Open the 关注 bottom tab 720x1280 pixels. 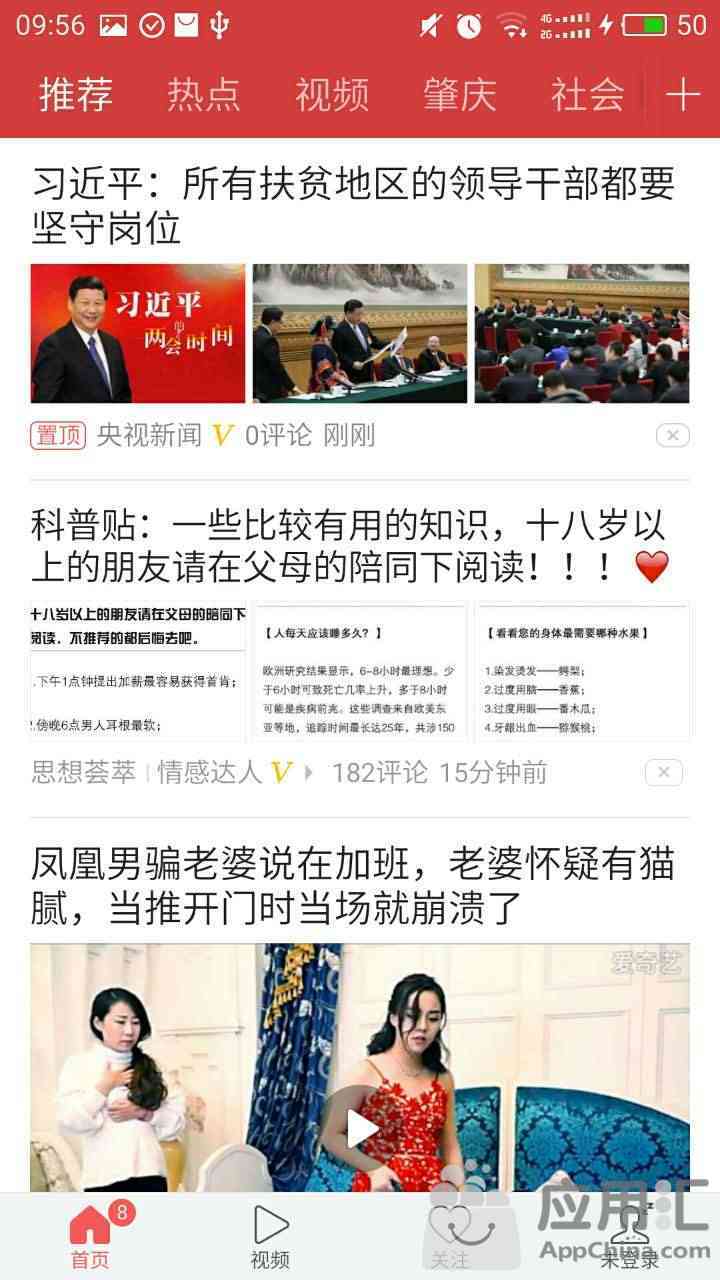click(x=449, y=1236)
